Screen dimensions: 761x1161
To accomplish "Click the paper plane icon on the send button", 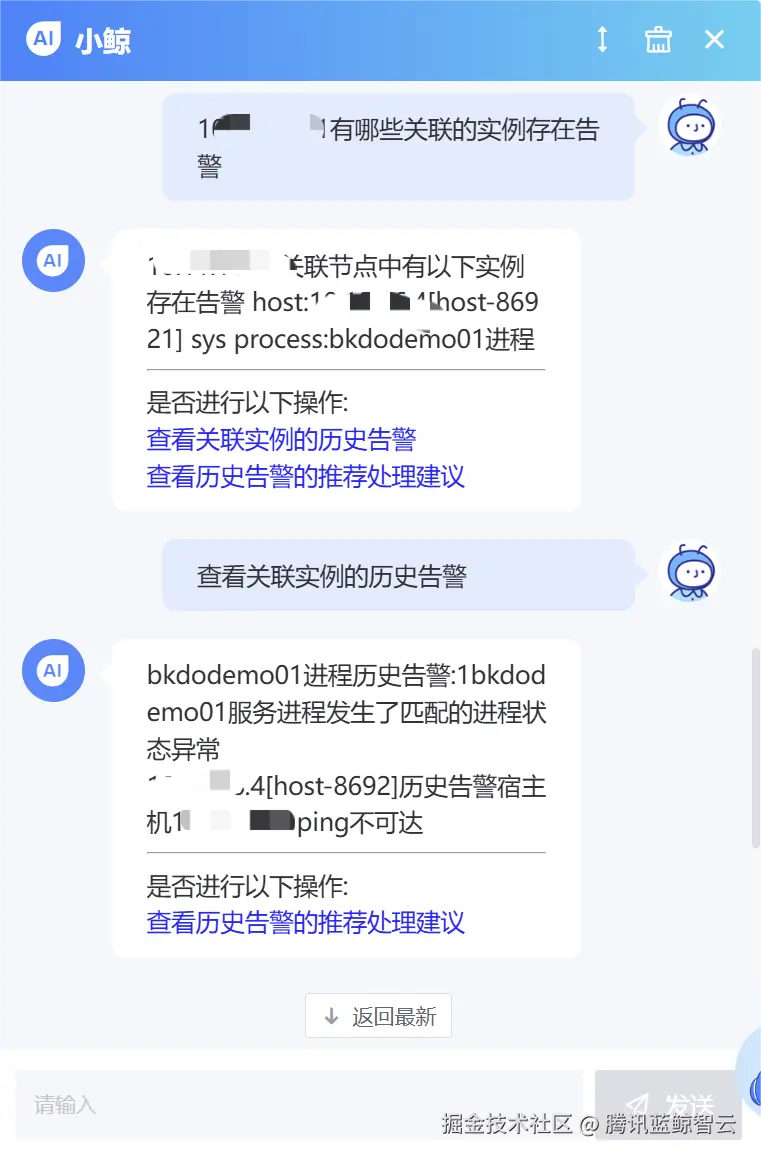I will click(x=638, y=1105).
